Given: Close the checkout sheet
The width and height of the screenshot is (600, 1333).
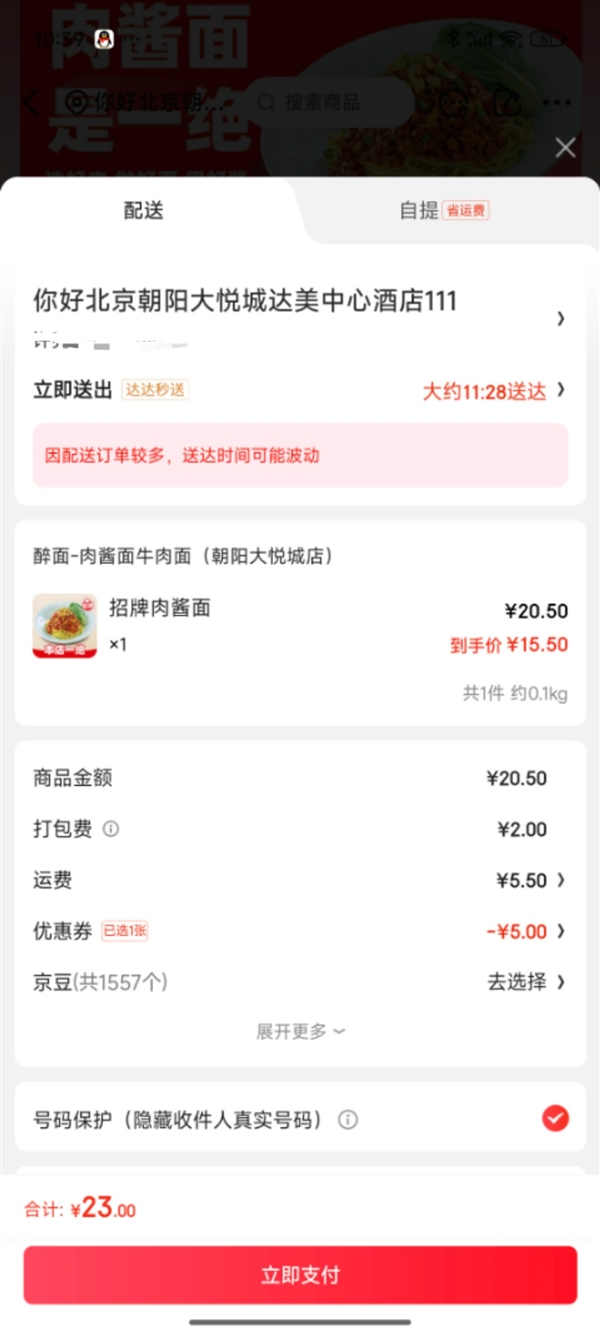Looking at the screenshot, I should coord(565,148).
